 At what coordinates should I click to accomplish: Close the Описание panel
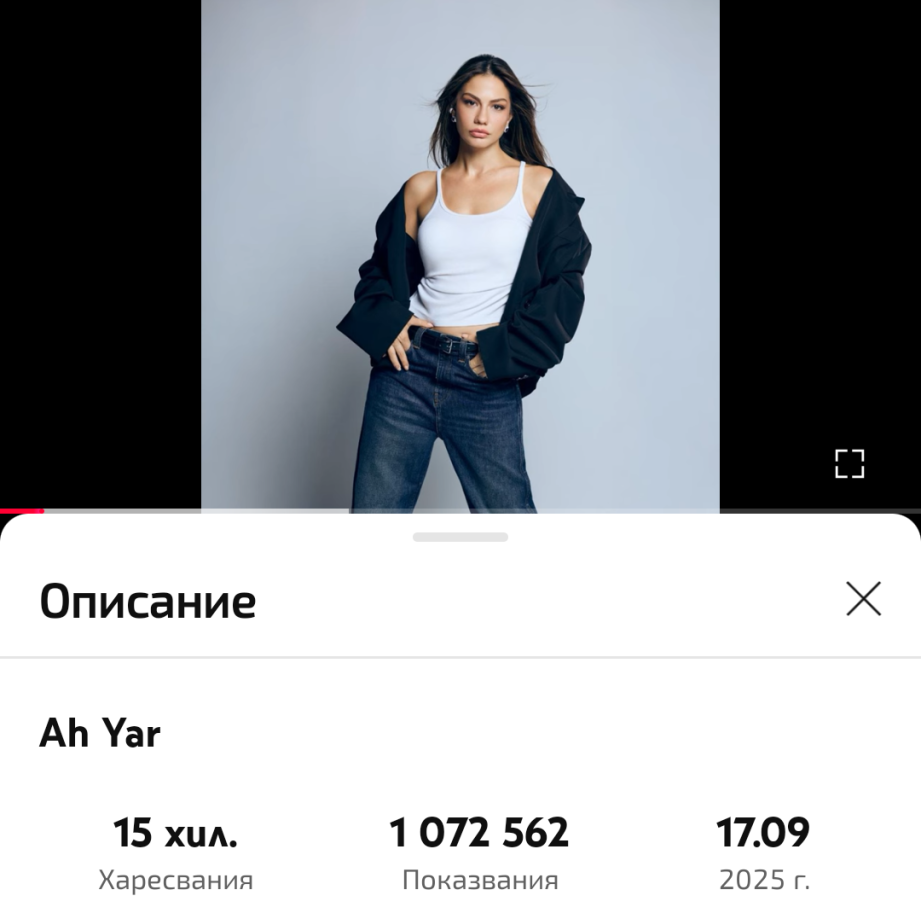(x=863, y=599)
